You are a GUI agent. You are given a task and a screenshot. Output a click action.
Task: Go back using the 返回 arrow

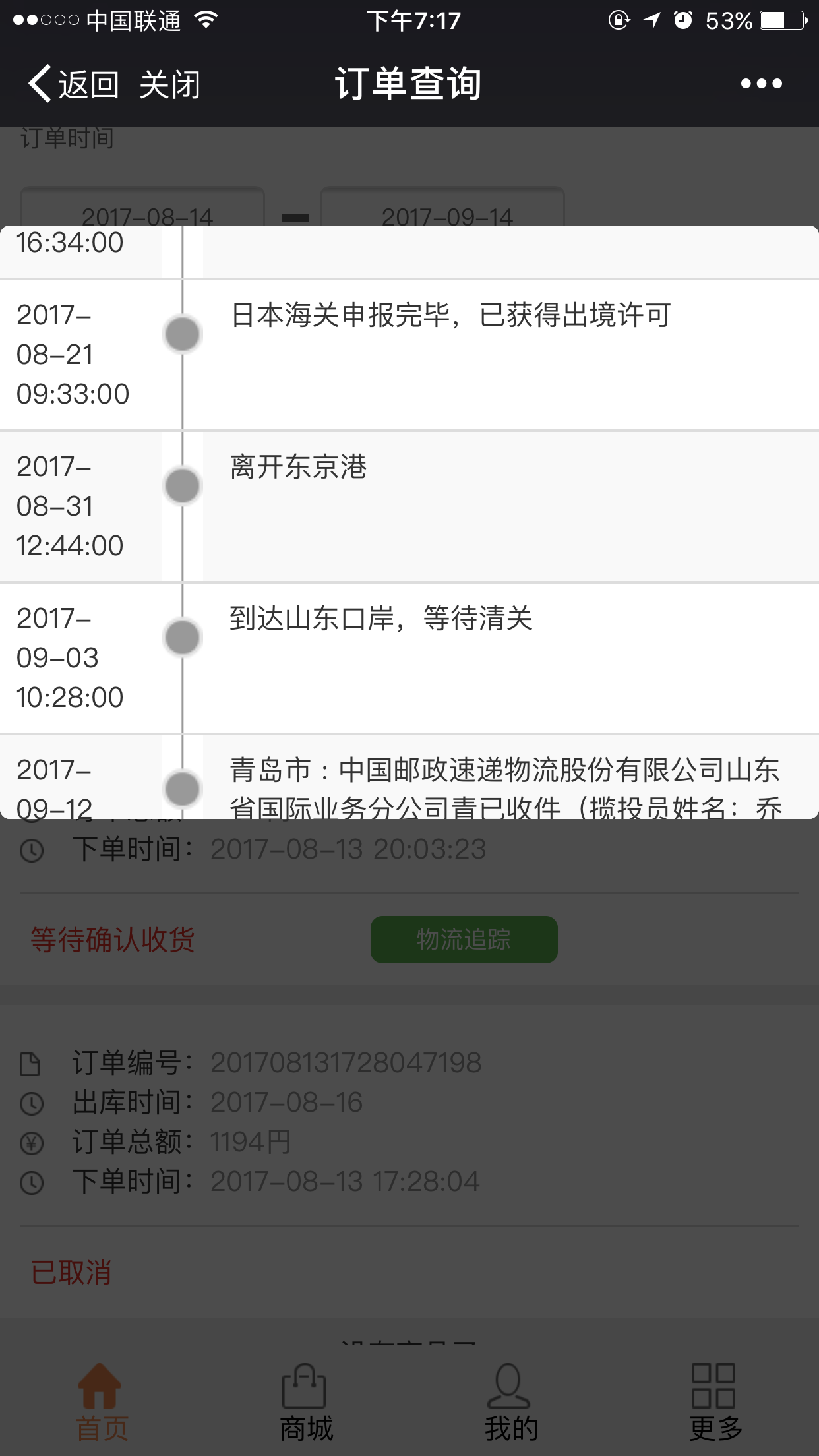click(x=73, y=84)
